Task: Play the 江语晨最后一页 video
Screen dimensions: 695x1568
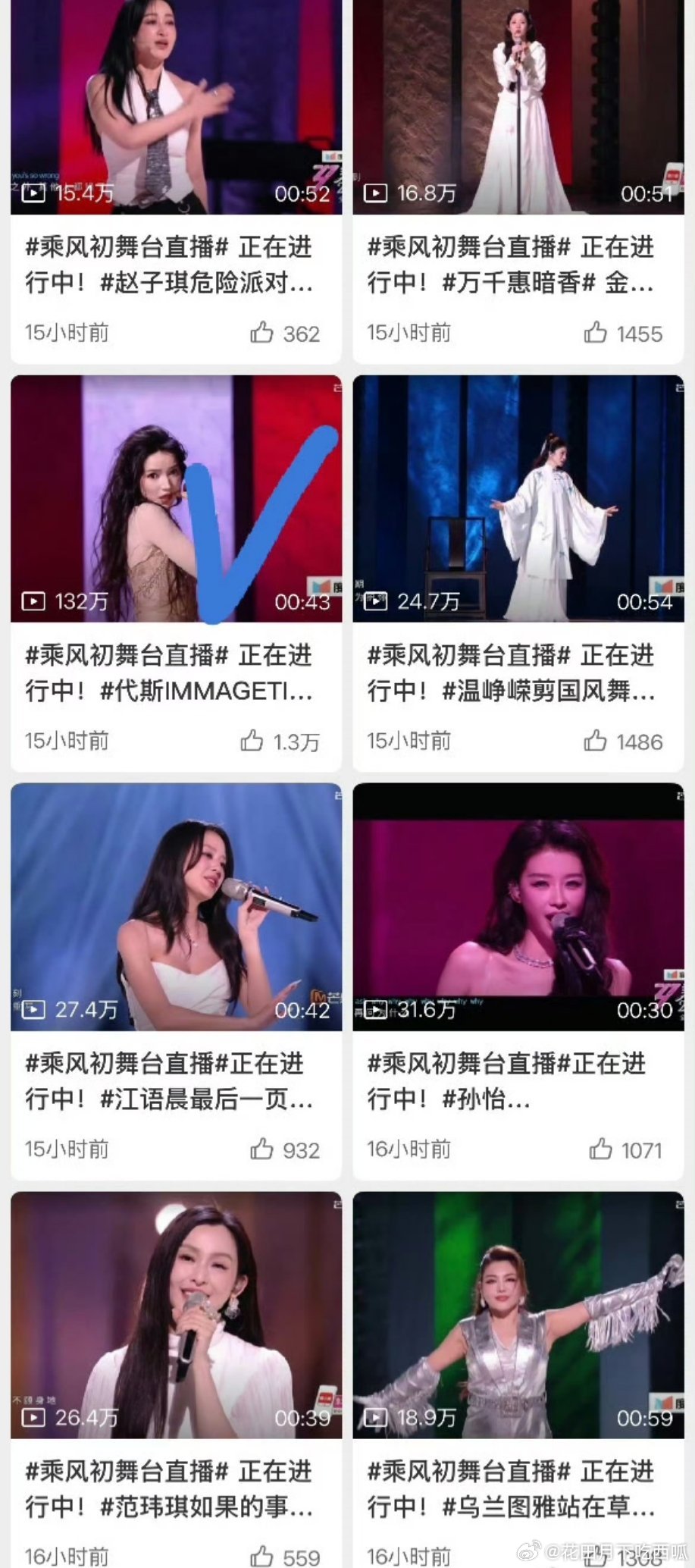Action: tap(176, 906)
